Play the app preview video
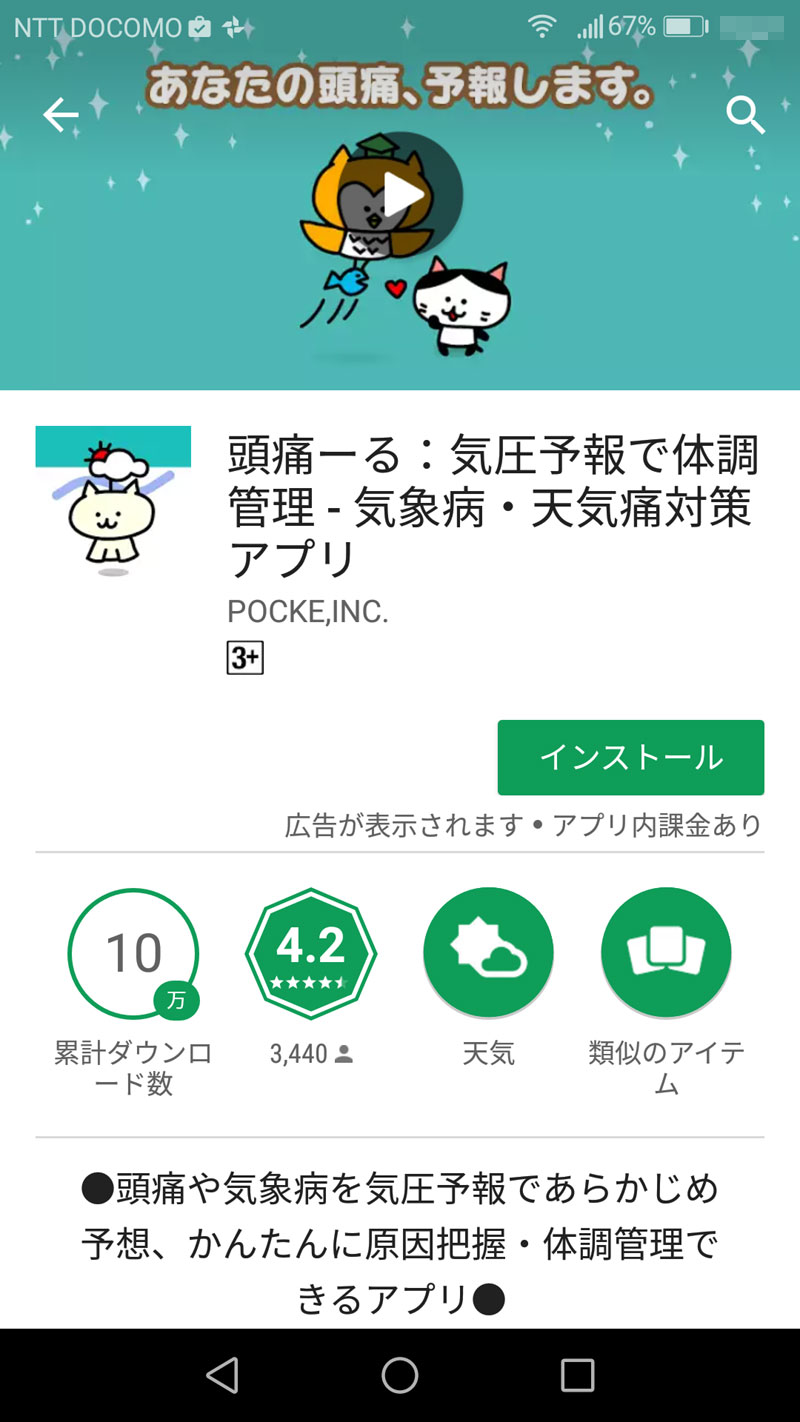The image size is (800, 1422). (402, 195)
